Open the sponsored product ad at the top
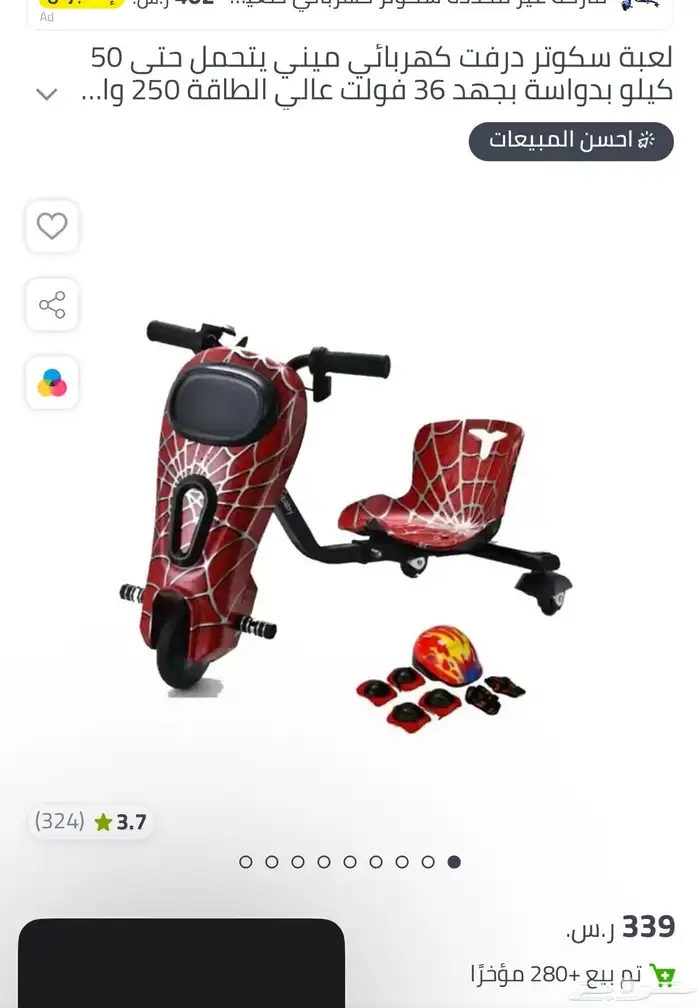This screenshot has width=700, height=1008. pyautogui.click(x=350, y=8)
